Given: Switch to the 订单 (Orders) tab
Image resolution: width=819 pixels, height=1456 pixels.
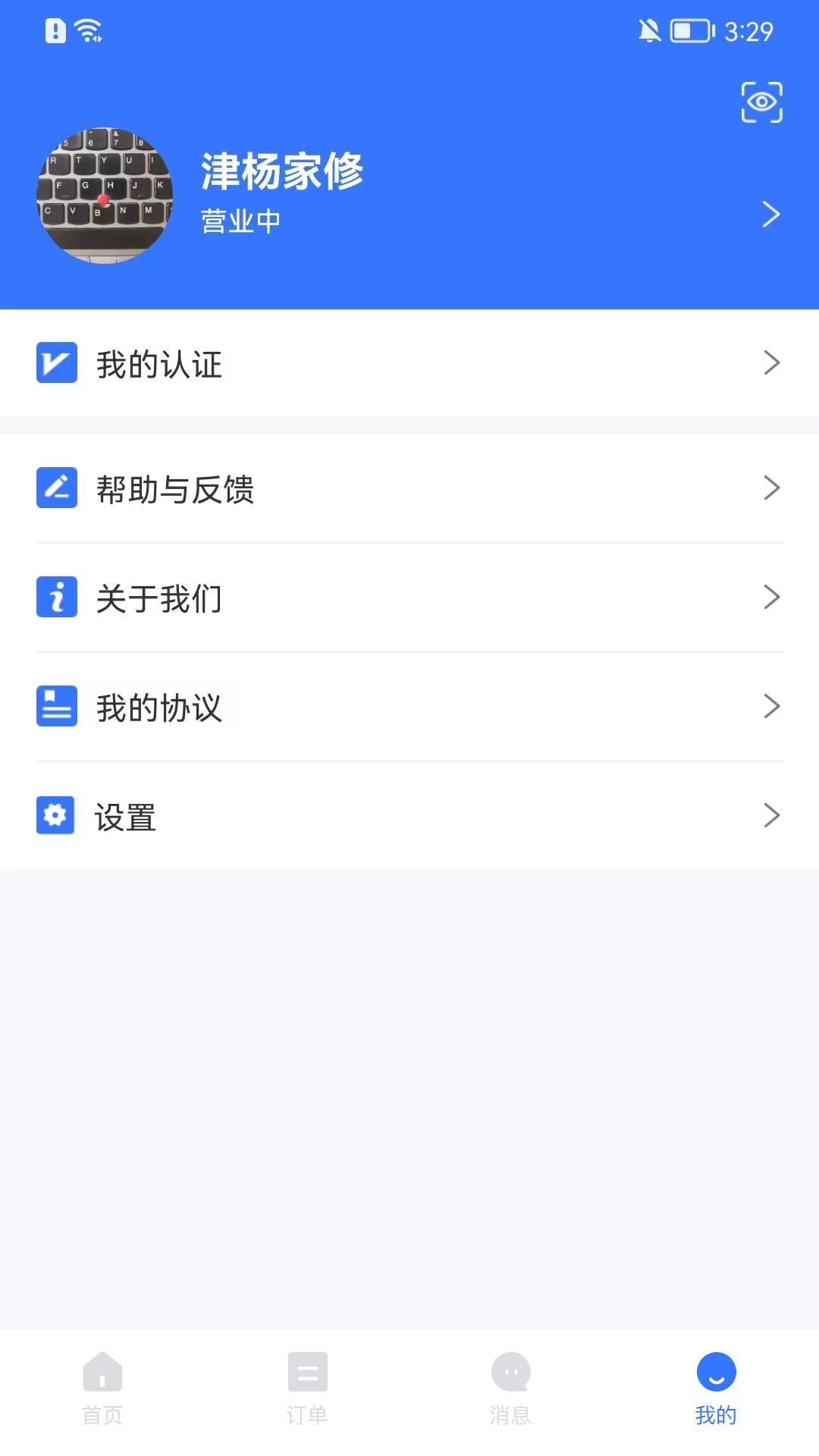Looking at the screenshot, I should (307, 1388).
